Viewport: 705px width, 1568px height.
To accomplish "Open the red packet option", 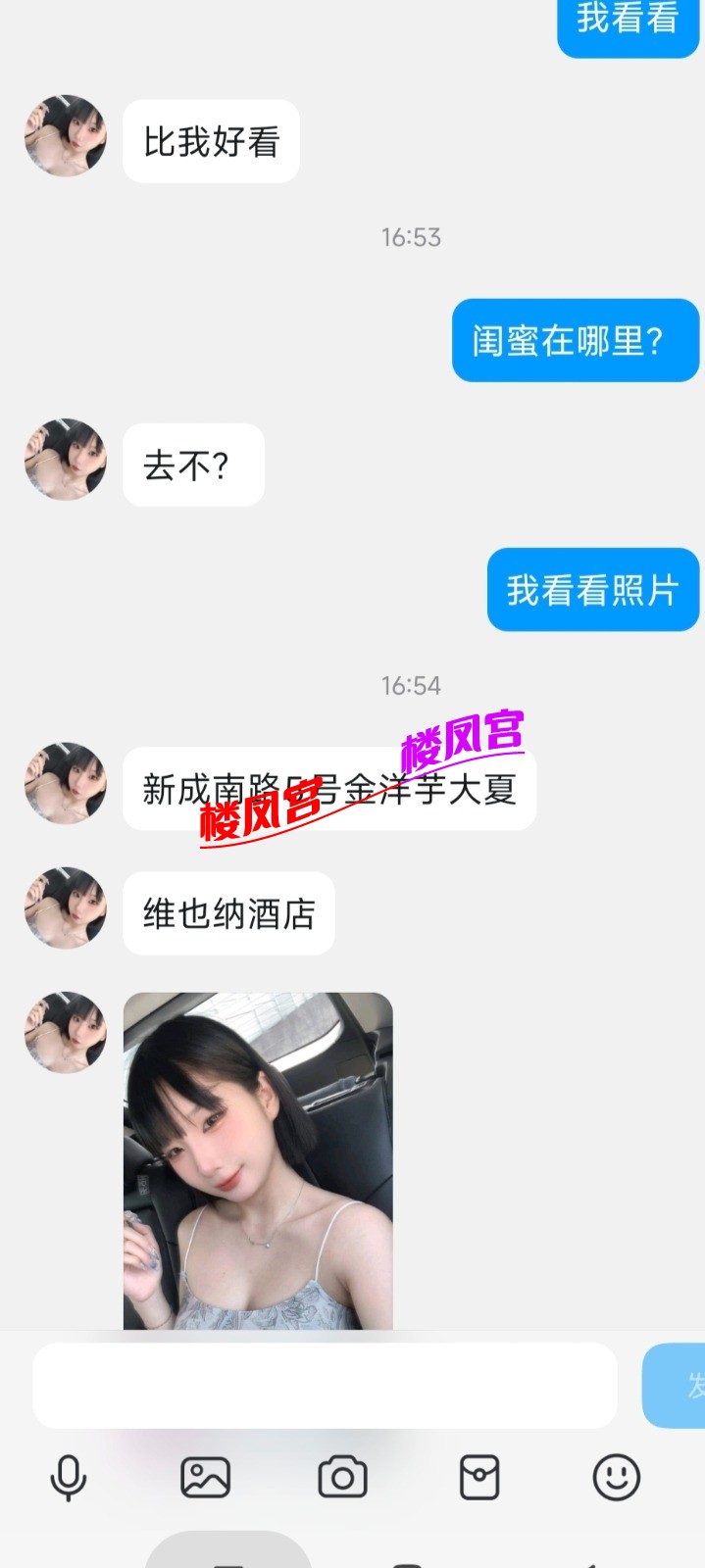I will pyautogui.click(x=479, y=1477).
